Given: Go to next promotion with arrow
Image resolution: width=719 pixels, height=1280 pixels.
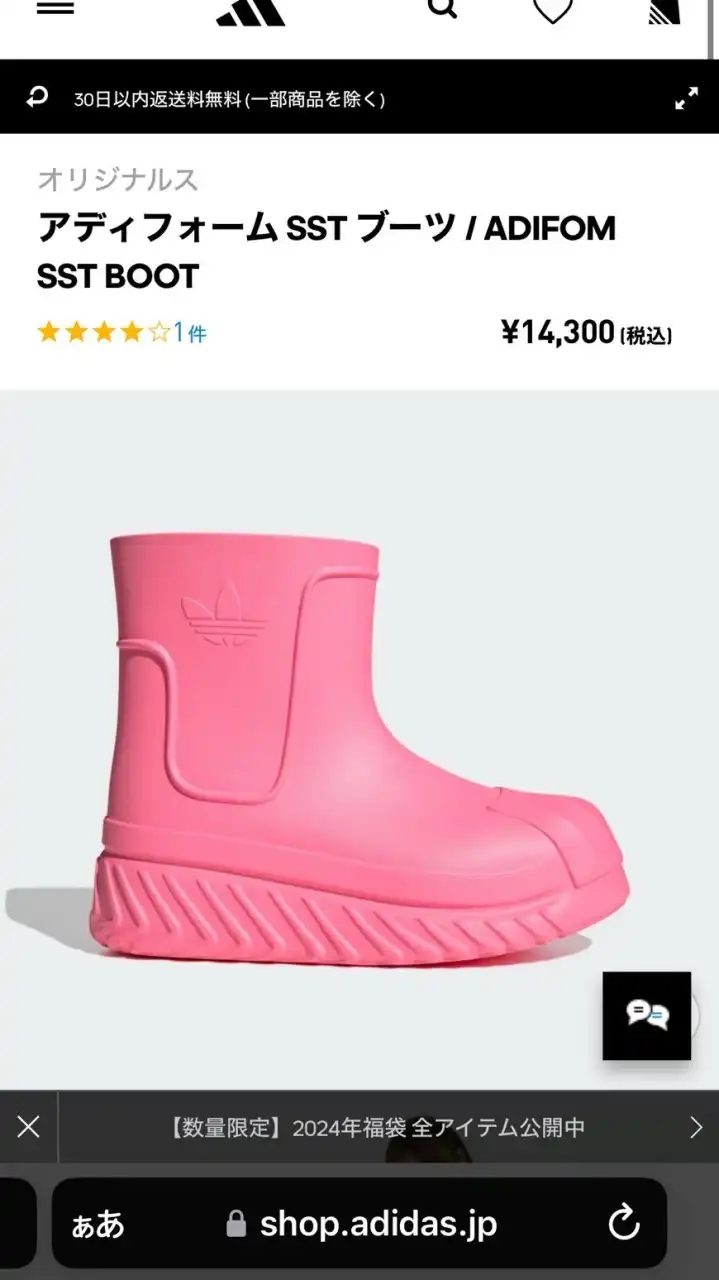Looking at the screenshot, I should [696, 1127].
